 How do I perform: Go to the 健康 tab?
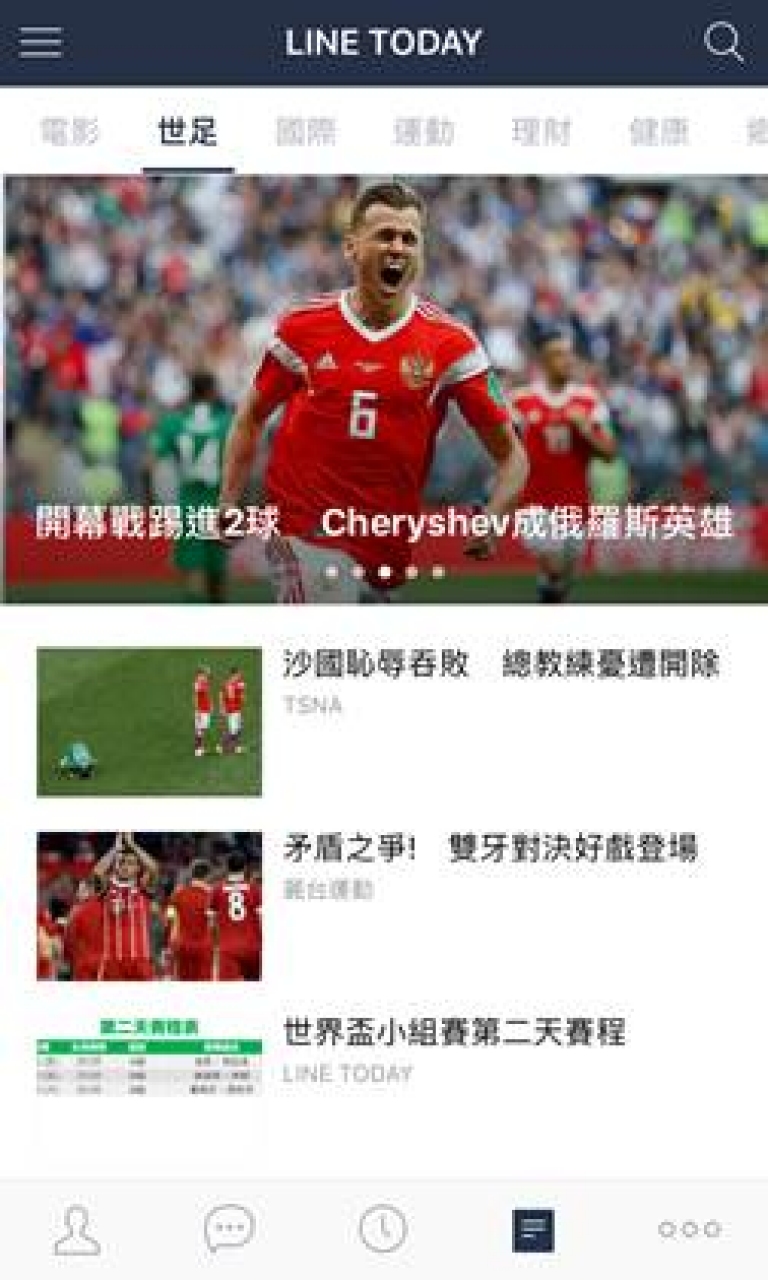pyautogui.click(x=659, y=132)
